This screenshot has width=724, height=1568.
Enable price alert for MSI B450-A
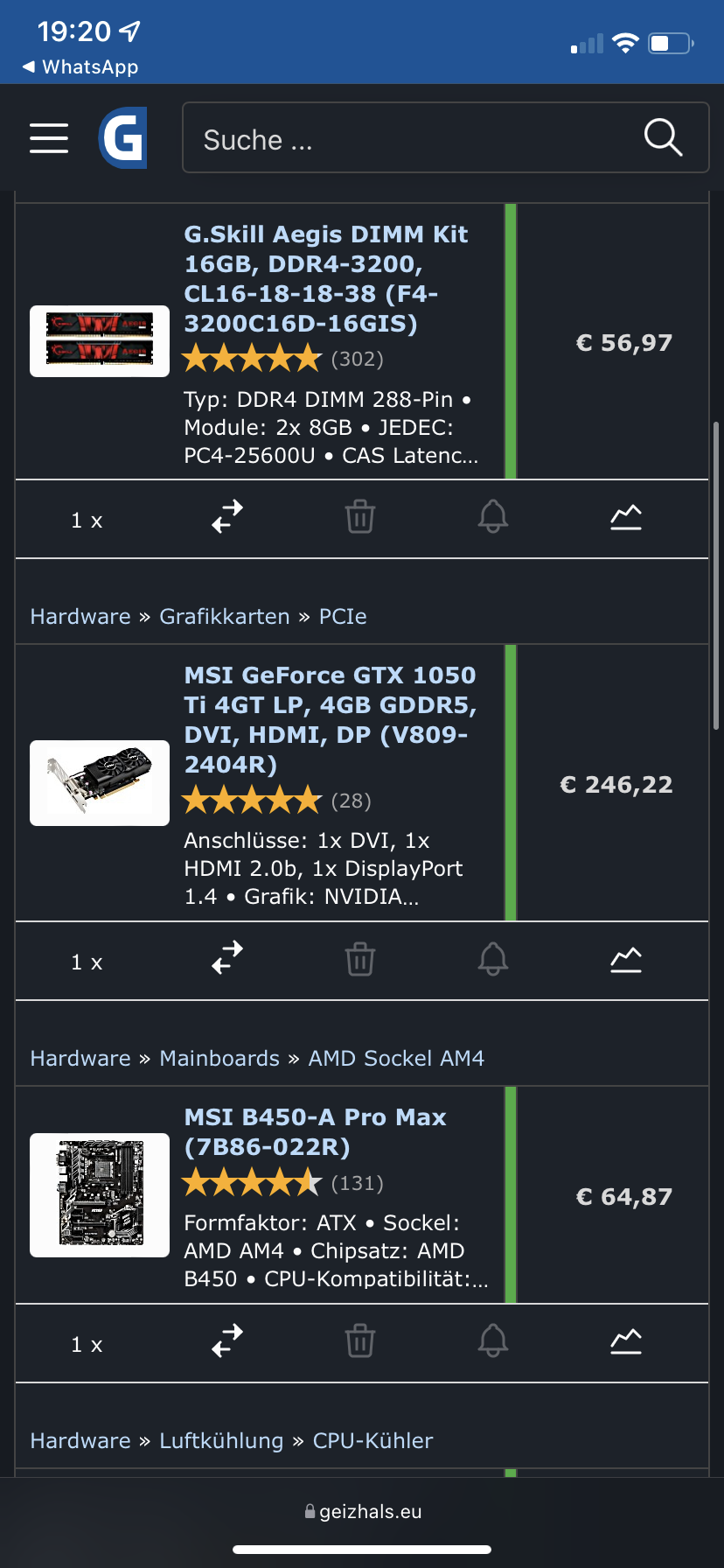pyautogui.click(x=493, y=1341)
